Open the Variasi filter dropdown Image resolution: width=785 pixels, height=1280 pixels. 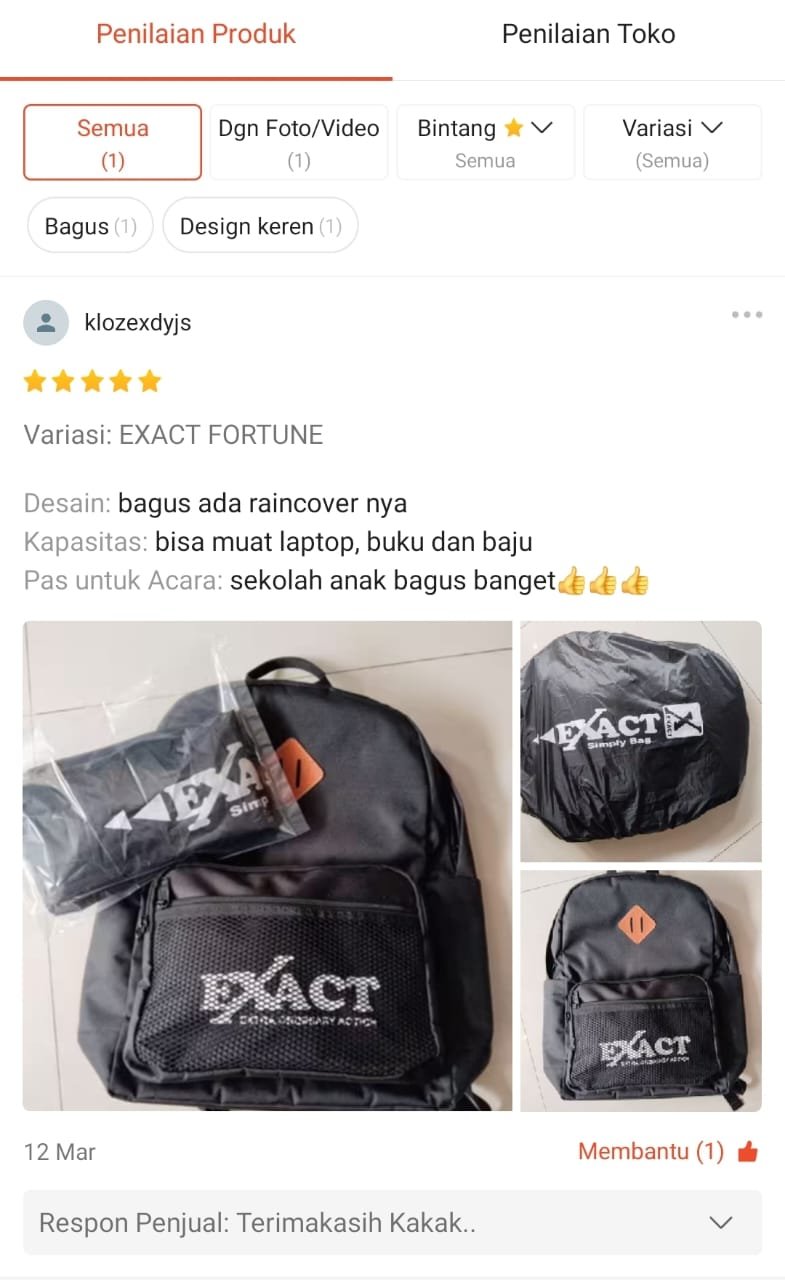pos(672,142)
